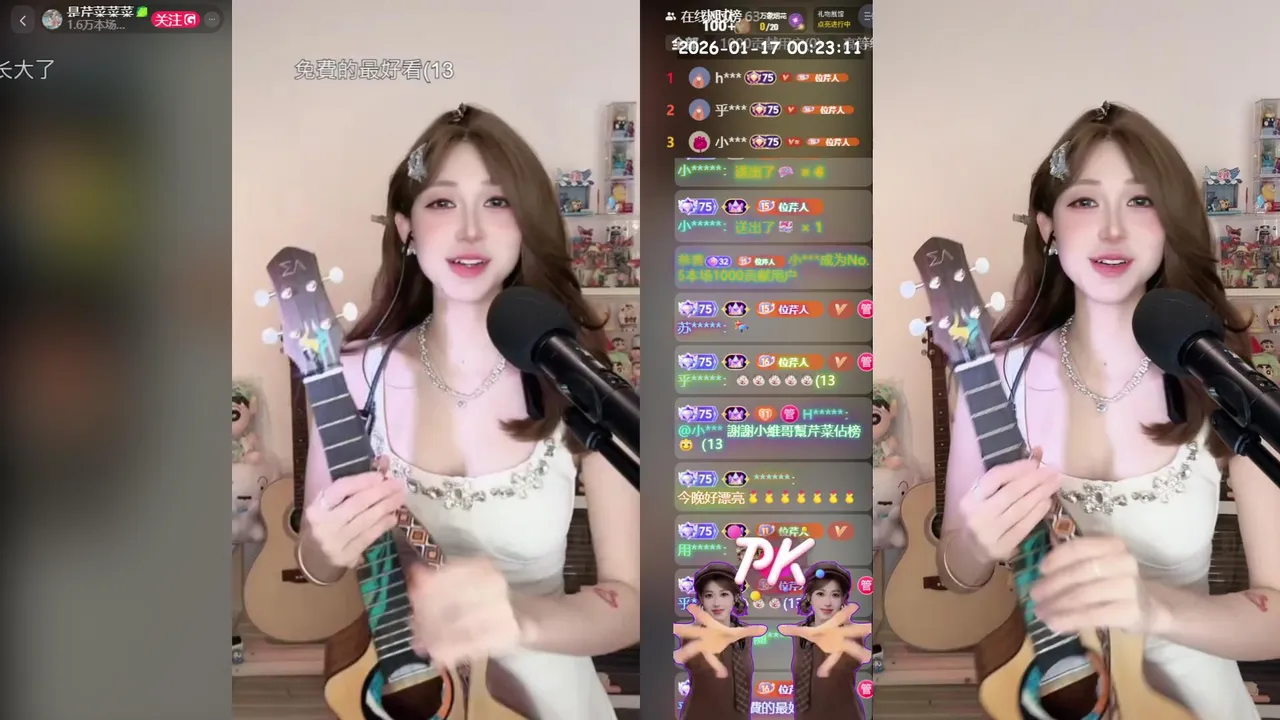Open the menu icon at panel corner

click(x=866, y=16)
